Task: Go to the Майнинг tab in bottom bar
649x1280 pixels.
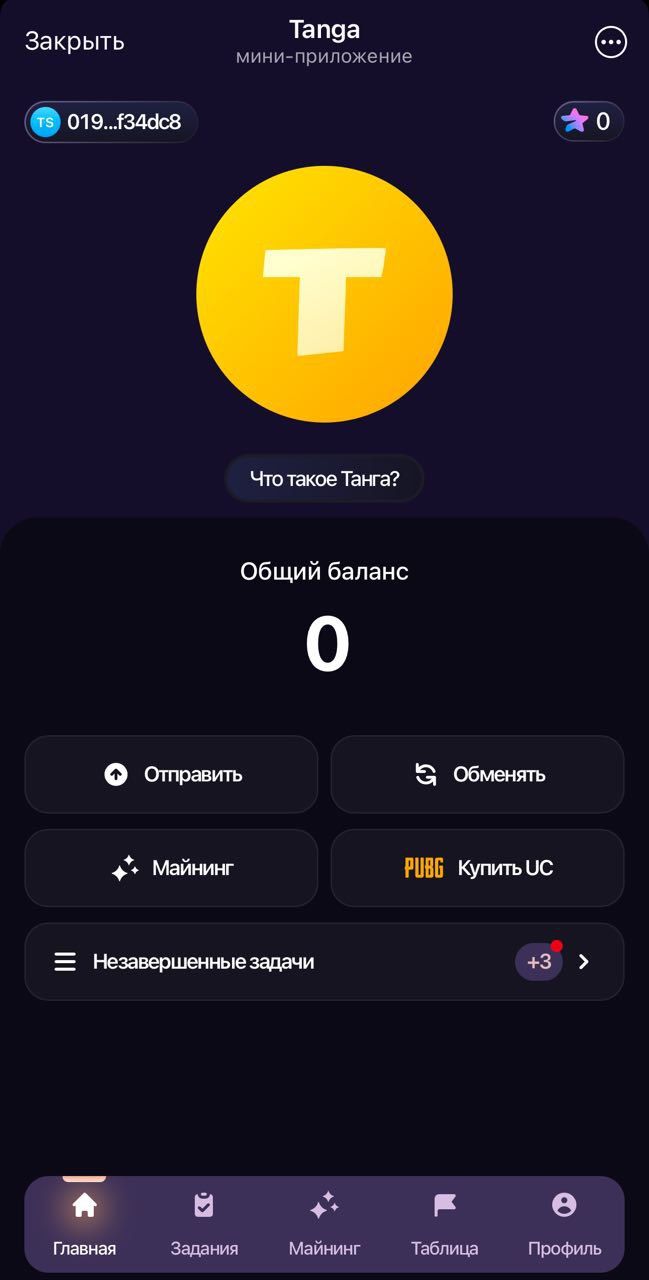Action: [324, 1224]
